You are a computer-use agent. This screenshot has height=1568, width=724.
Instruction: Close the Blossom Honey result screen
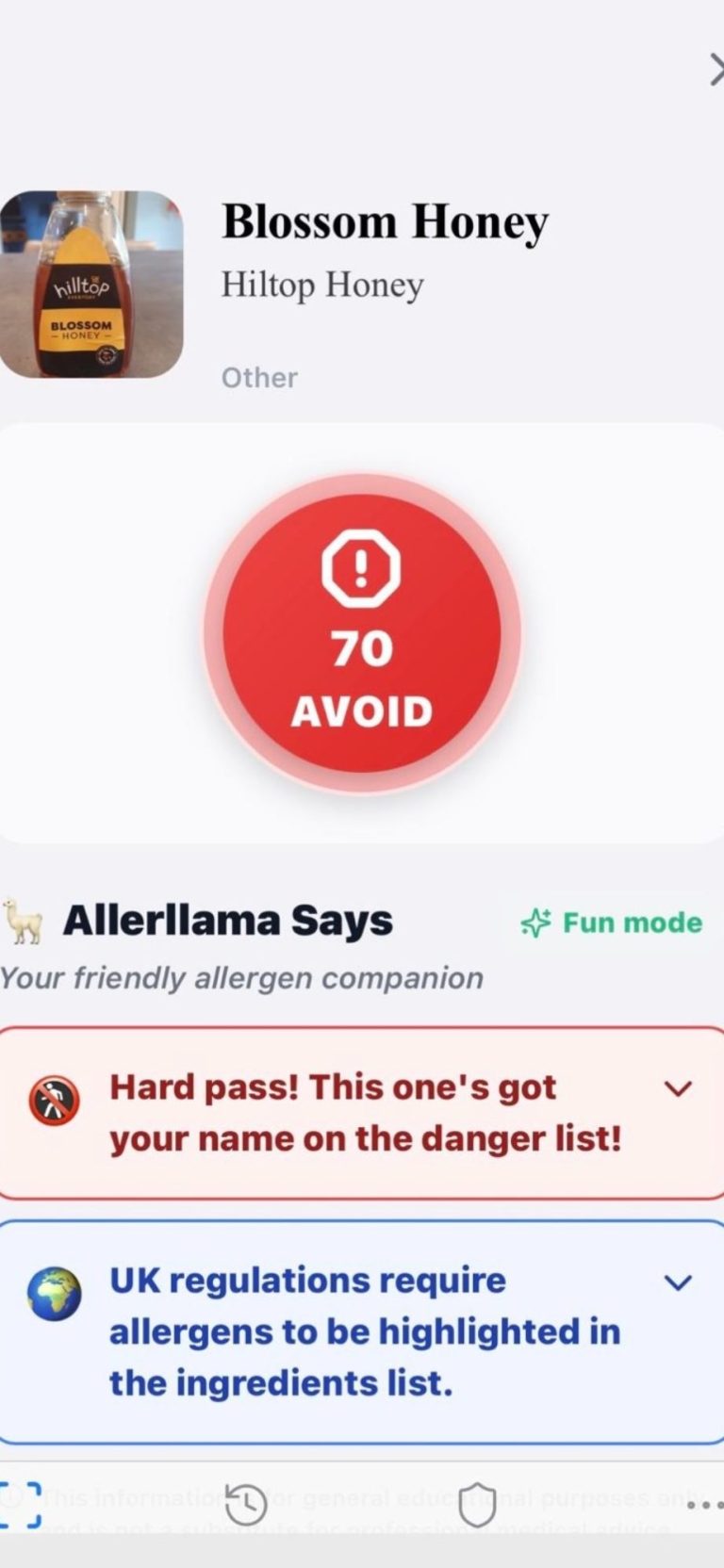click(716, 71)
